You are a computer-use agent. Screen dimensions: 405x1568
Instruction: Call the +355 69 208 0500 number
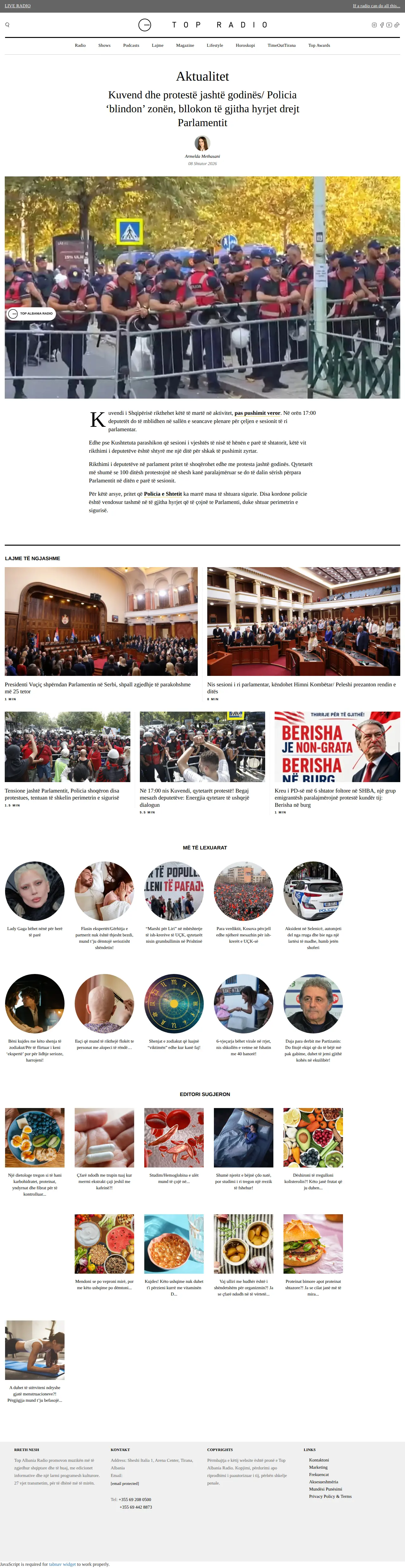click(x=134, y=1499)
